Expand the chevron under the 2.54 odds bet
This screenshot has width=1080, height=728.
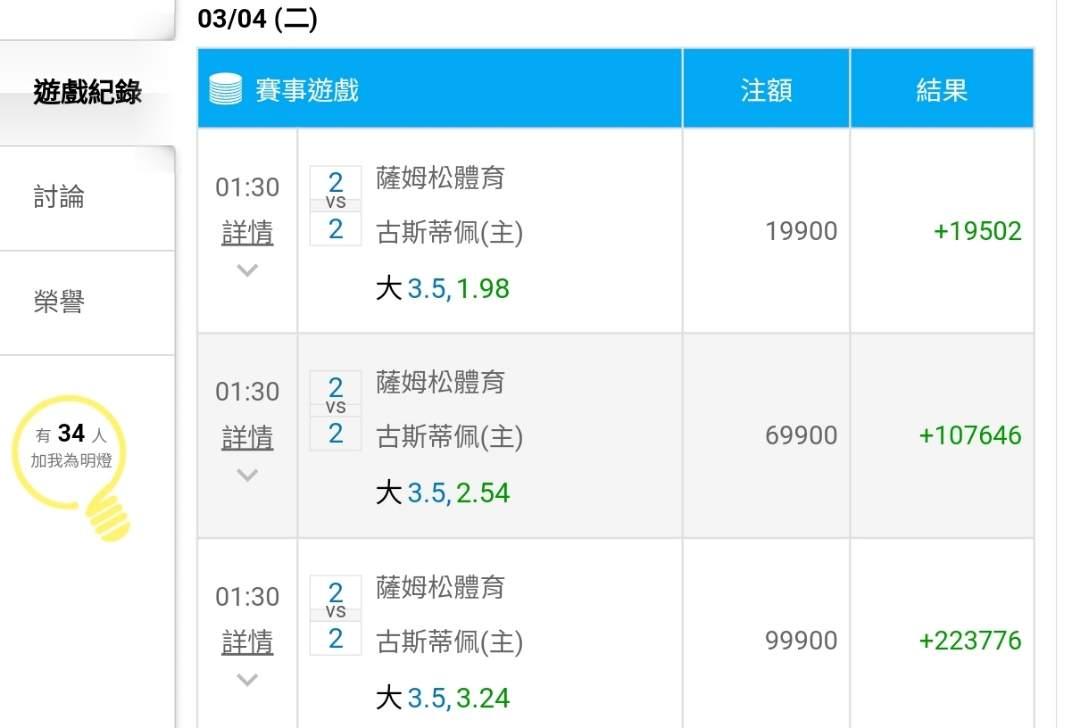tap(247, 475)
